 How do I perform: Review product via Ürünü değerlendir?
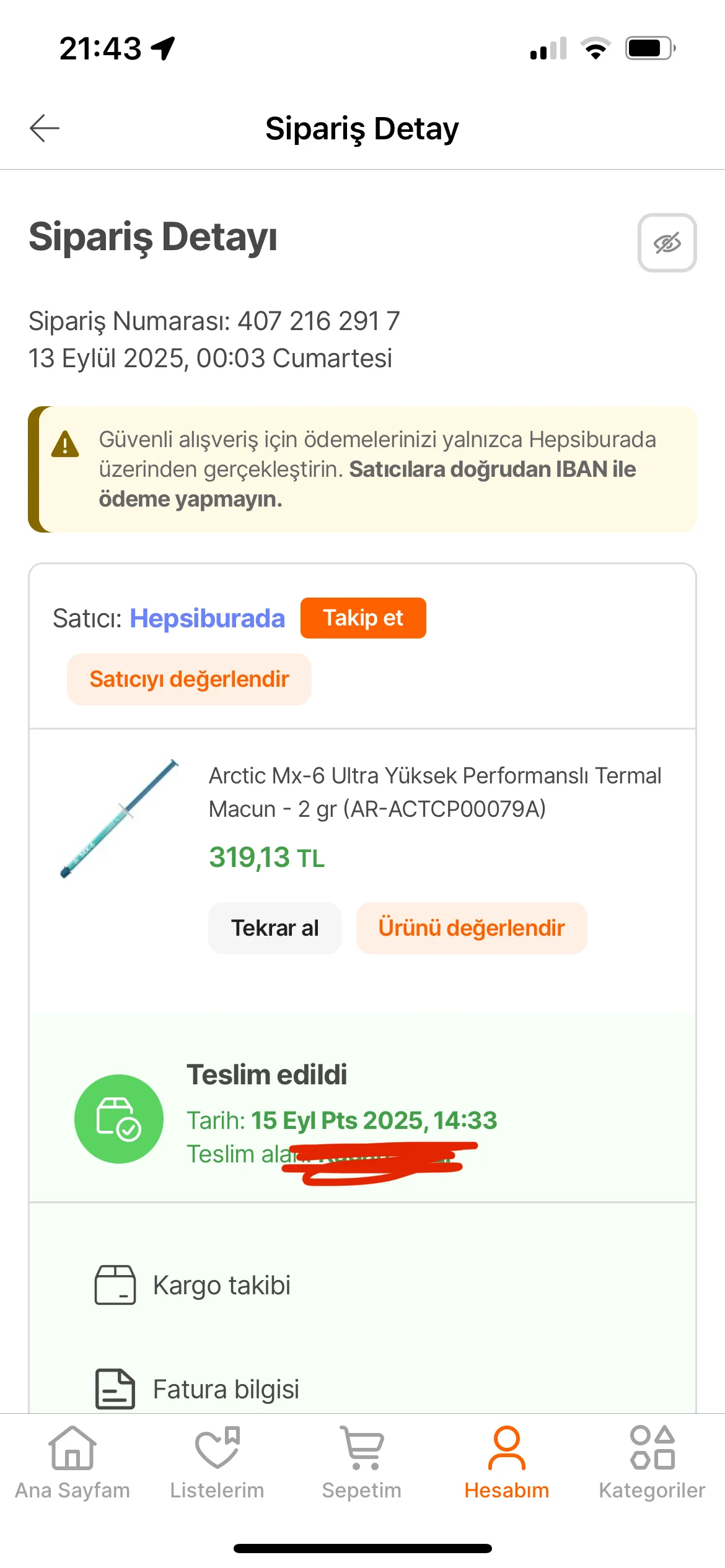(471, 928)
